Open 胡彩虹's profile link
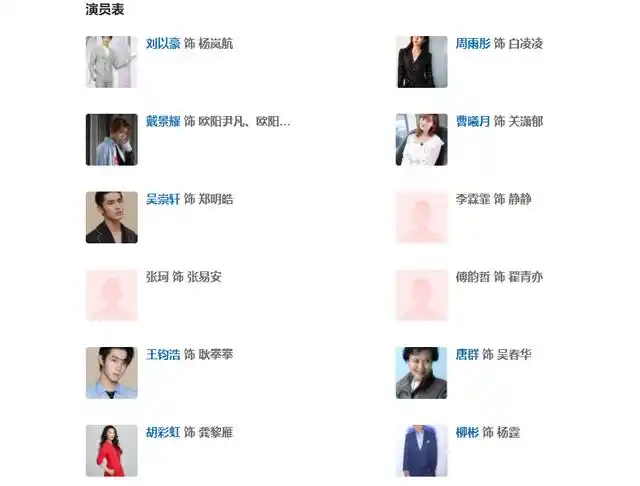The height and width of the screenshot is (486, 640). pyautogui.click(x=163, y=433)
